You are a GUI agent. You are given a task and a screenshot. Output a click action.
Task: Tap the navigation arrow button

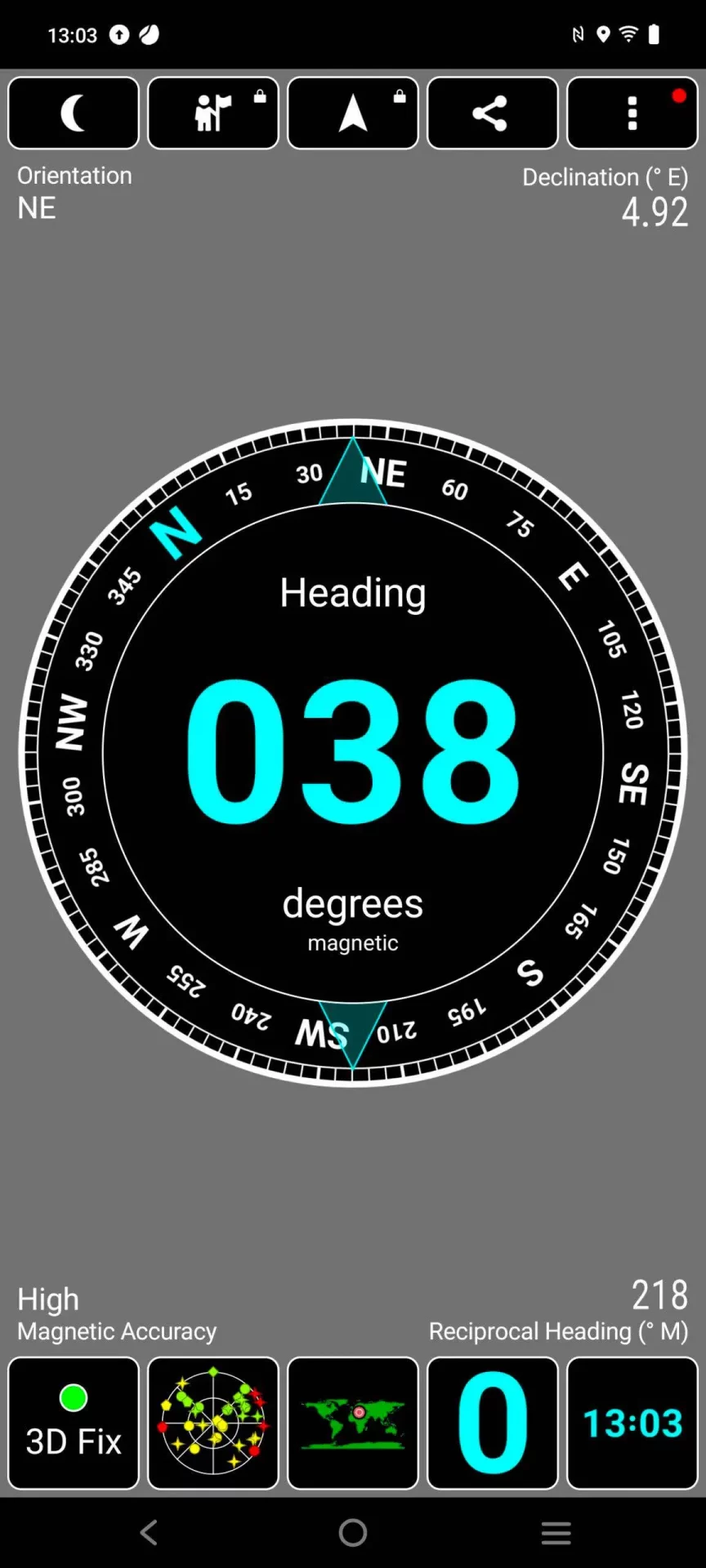pyautogui.click(x=353, y=113)
